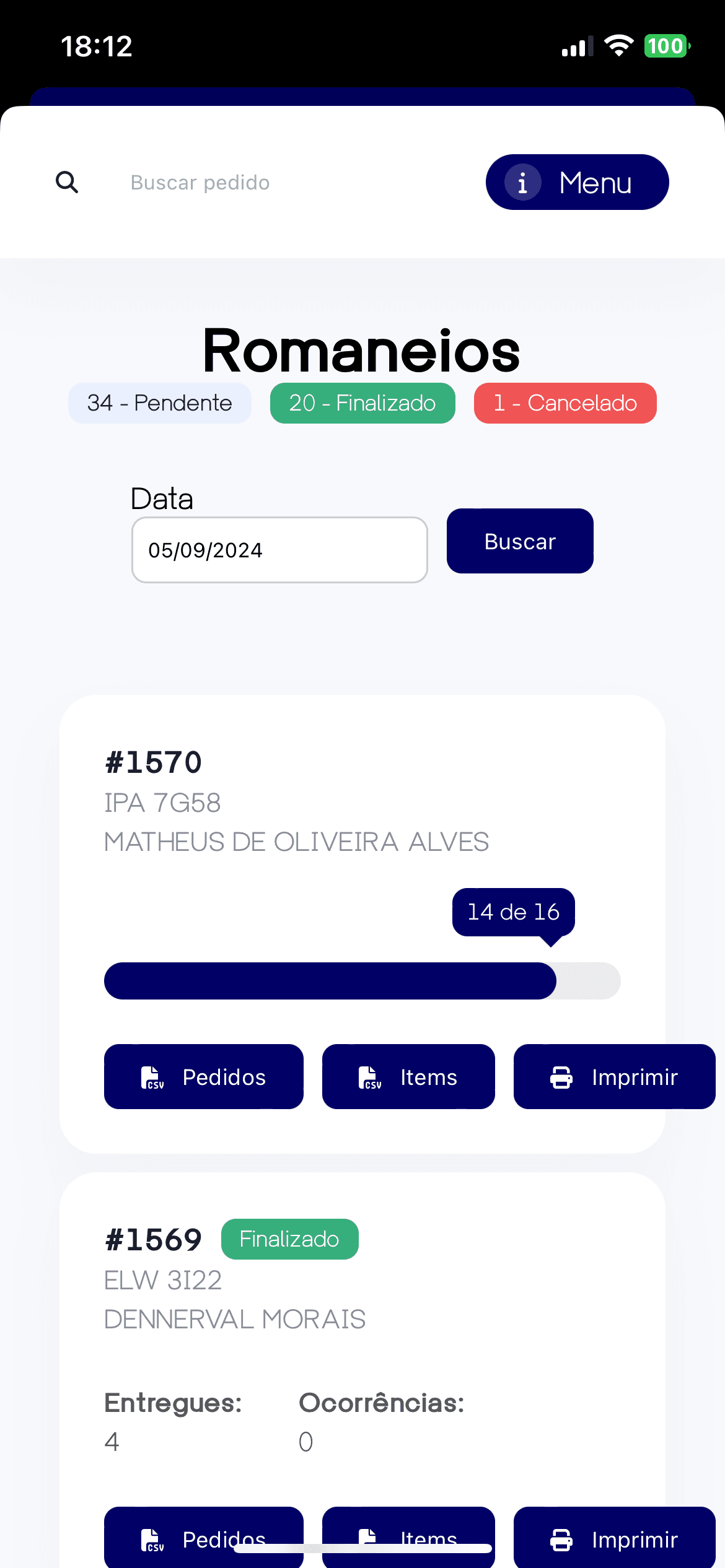Export Pedidos CSV for romaneio #1570
725x1568 pixels.
click(x=204, y=1077)
